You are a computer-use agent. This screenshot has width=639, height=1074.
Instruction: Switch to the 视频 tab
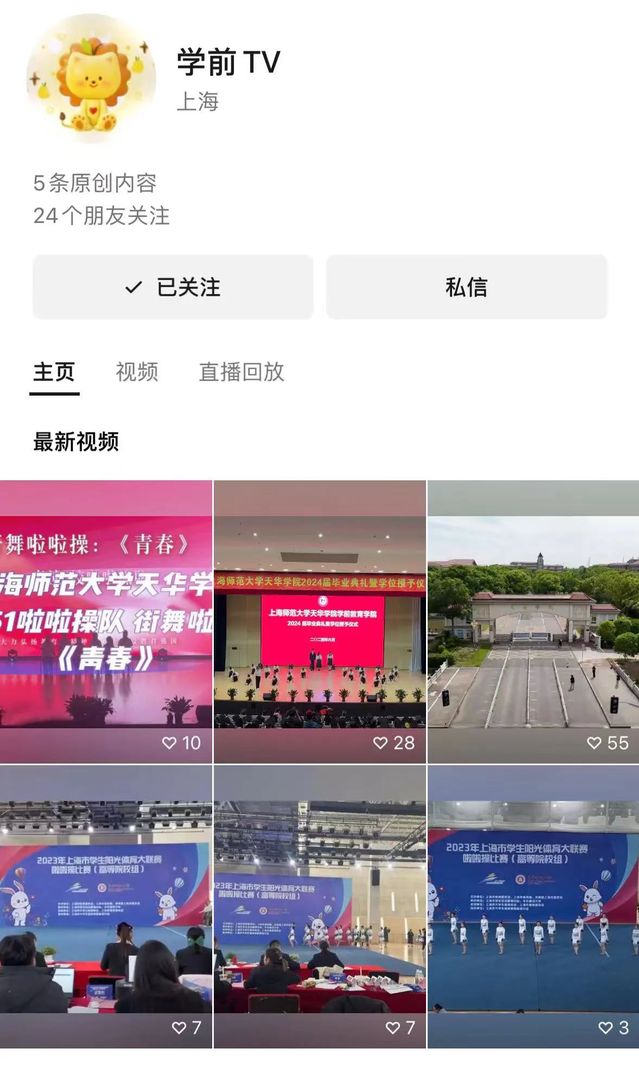(x=137, y=372)
